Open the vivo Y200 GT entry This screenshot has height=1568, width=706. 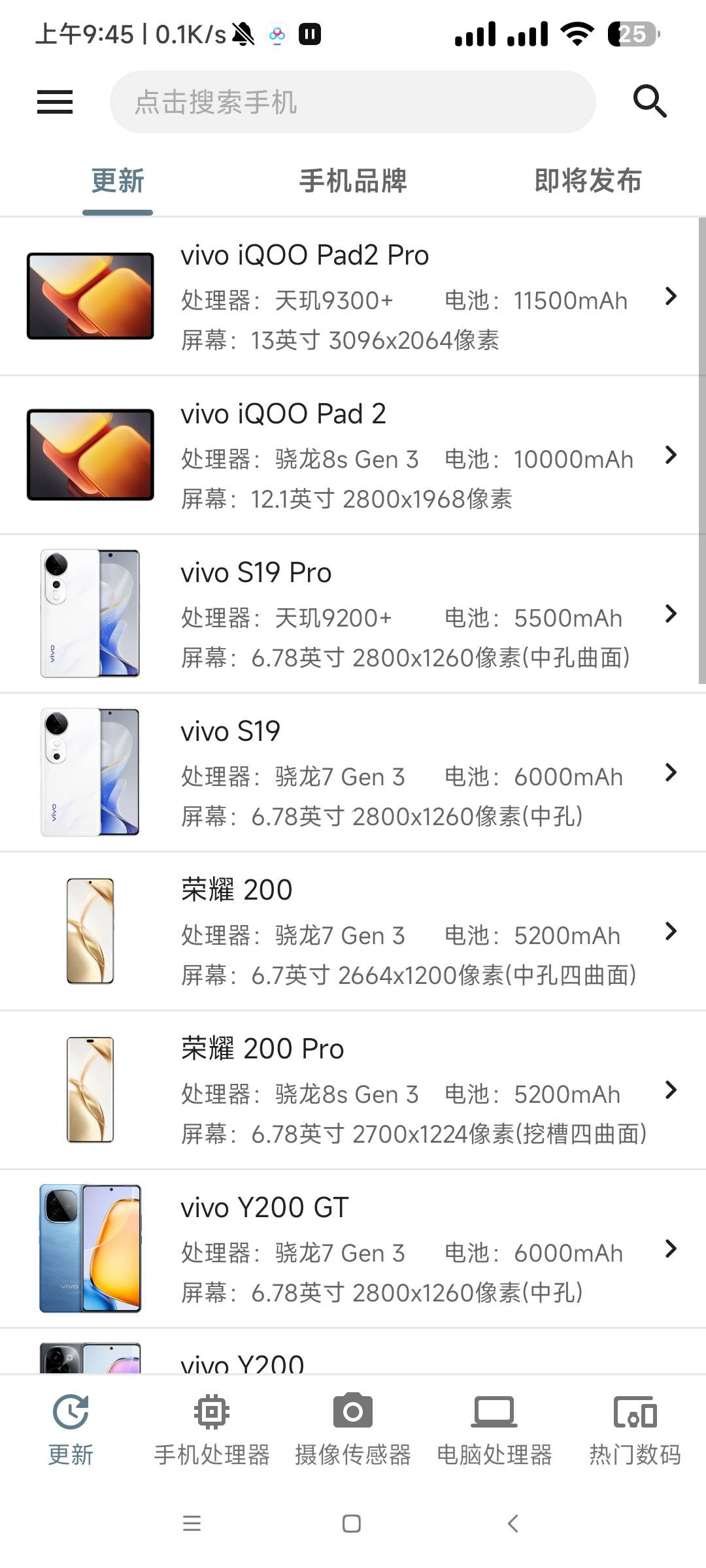point(353,1249)
